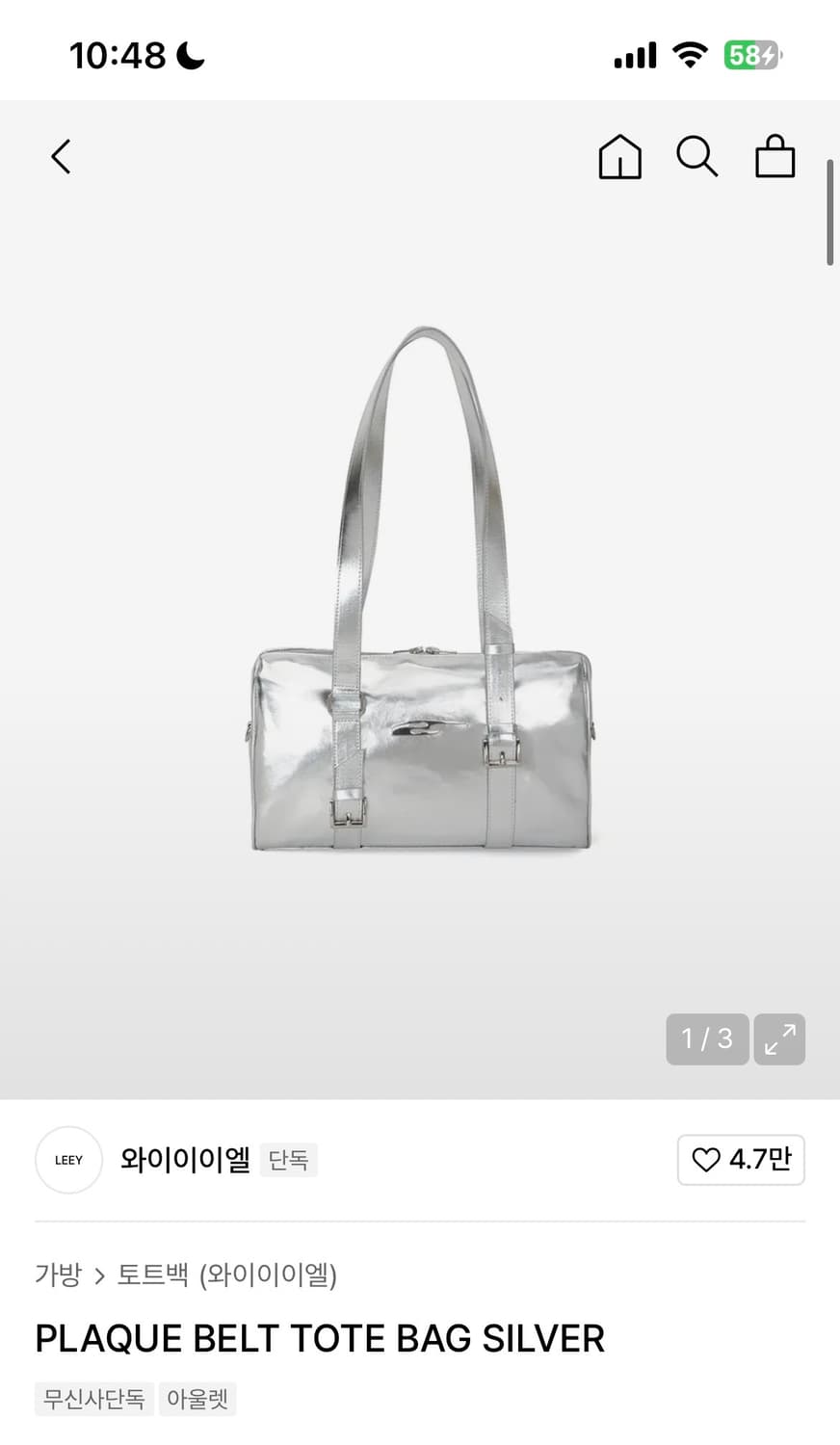Image resolution: width=840 pixels, height=1445 pixels.
Task: Open the 단독 badge next to the brand name
Action: 289,1160
